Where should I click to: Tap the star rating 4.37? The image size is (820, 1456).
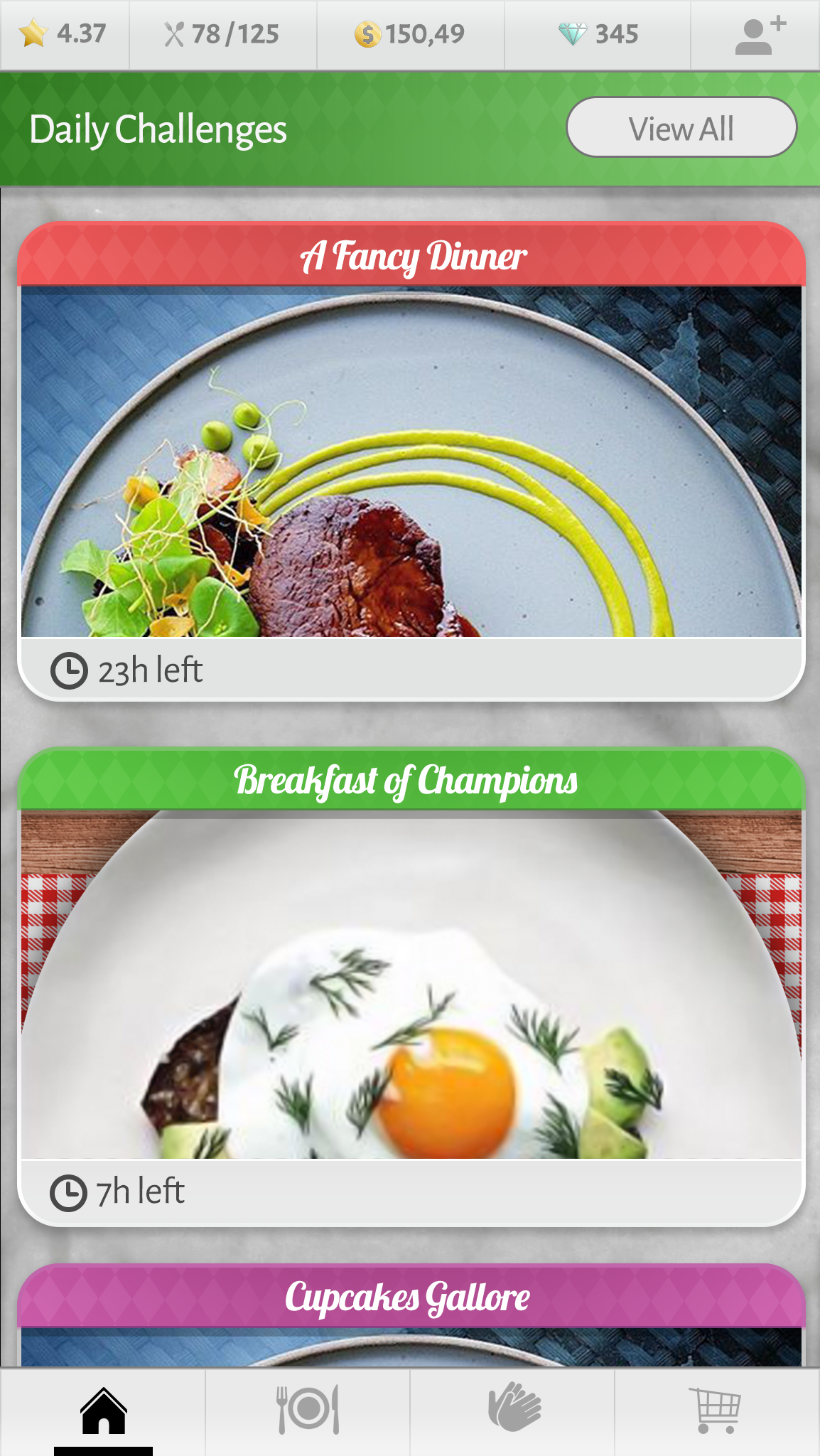click(64, 34)
